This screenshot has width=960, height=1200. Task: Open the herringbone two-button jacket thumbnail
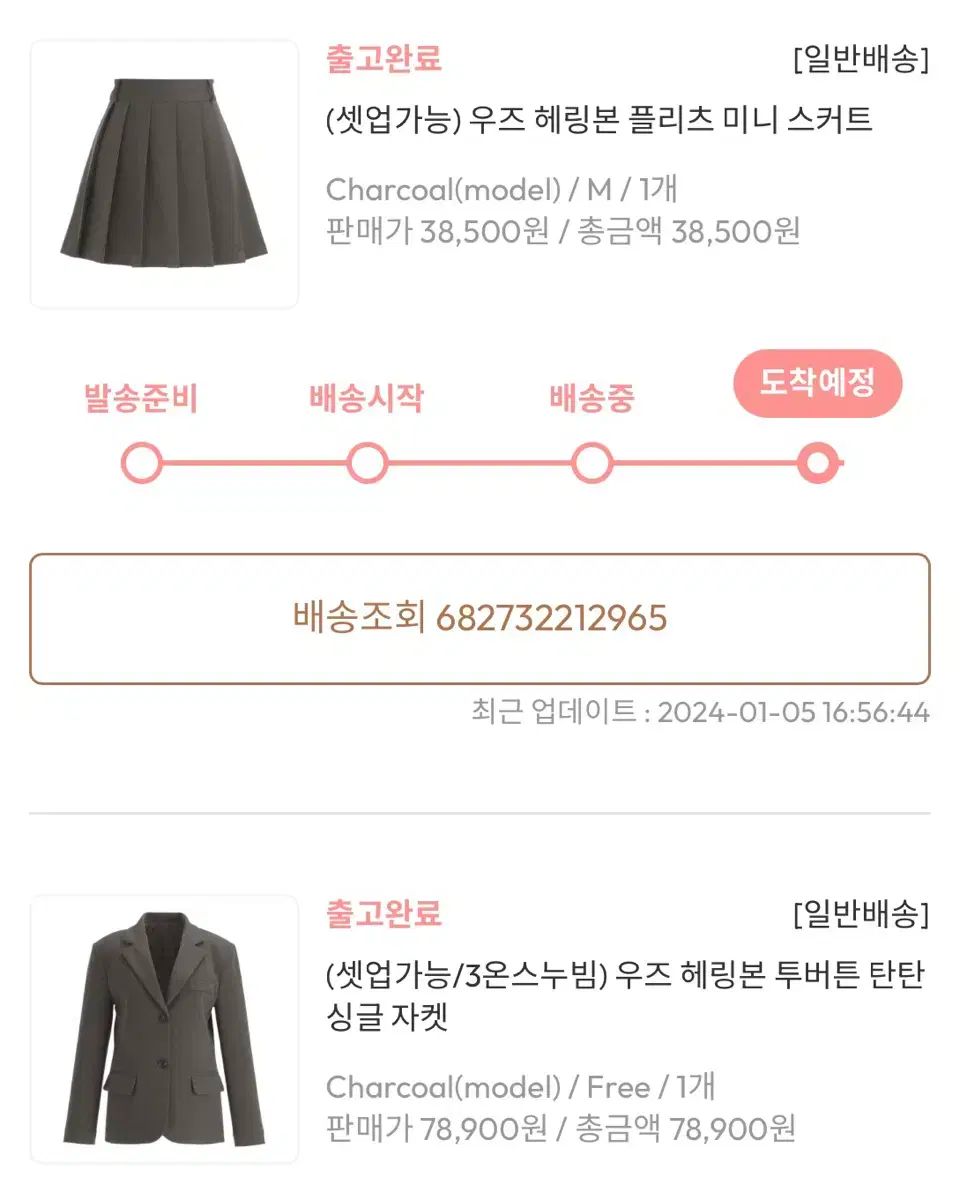click(x=164, y=1029)
